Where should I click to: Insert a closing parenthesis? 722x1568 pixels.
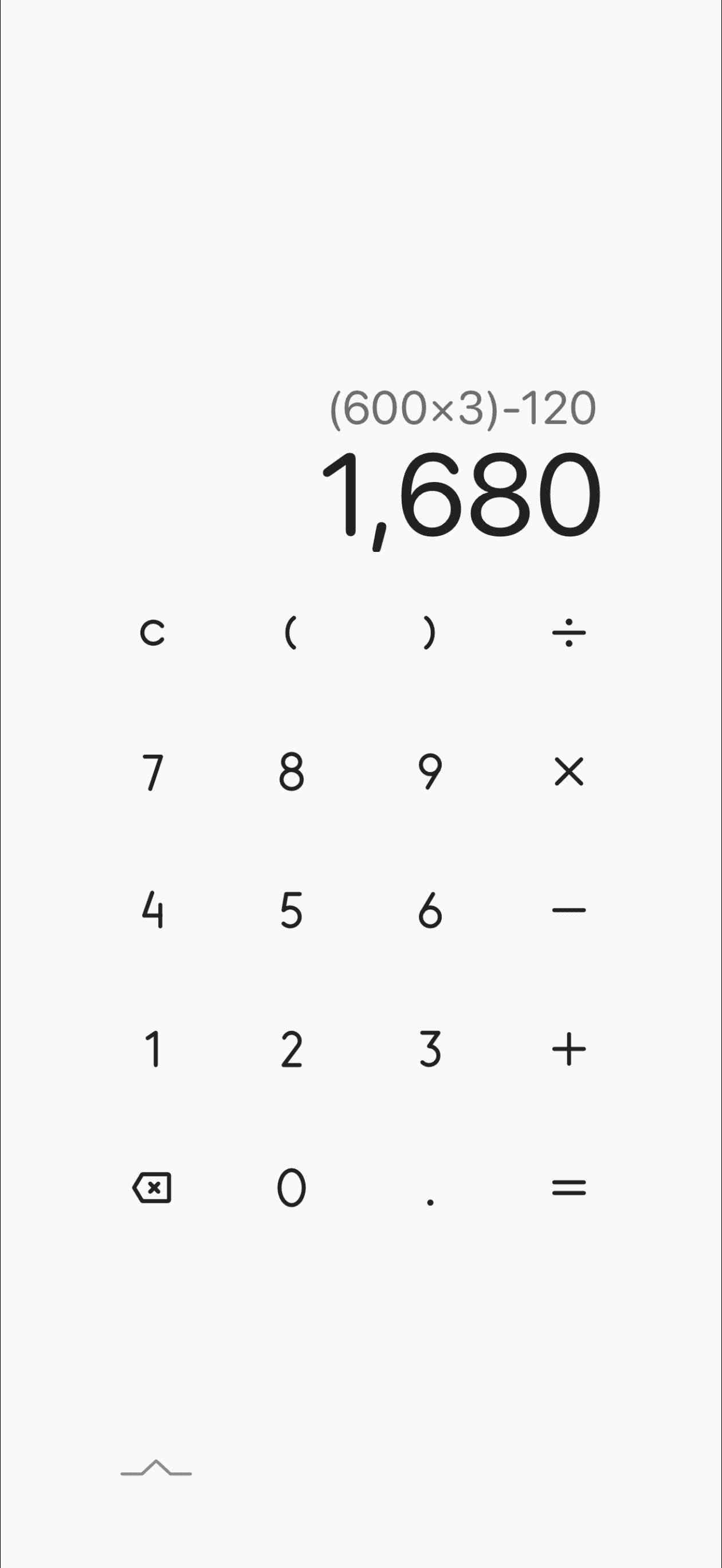(x=430, y=633)
